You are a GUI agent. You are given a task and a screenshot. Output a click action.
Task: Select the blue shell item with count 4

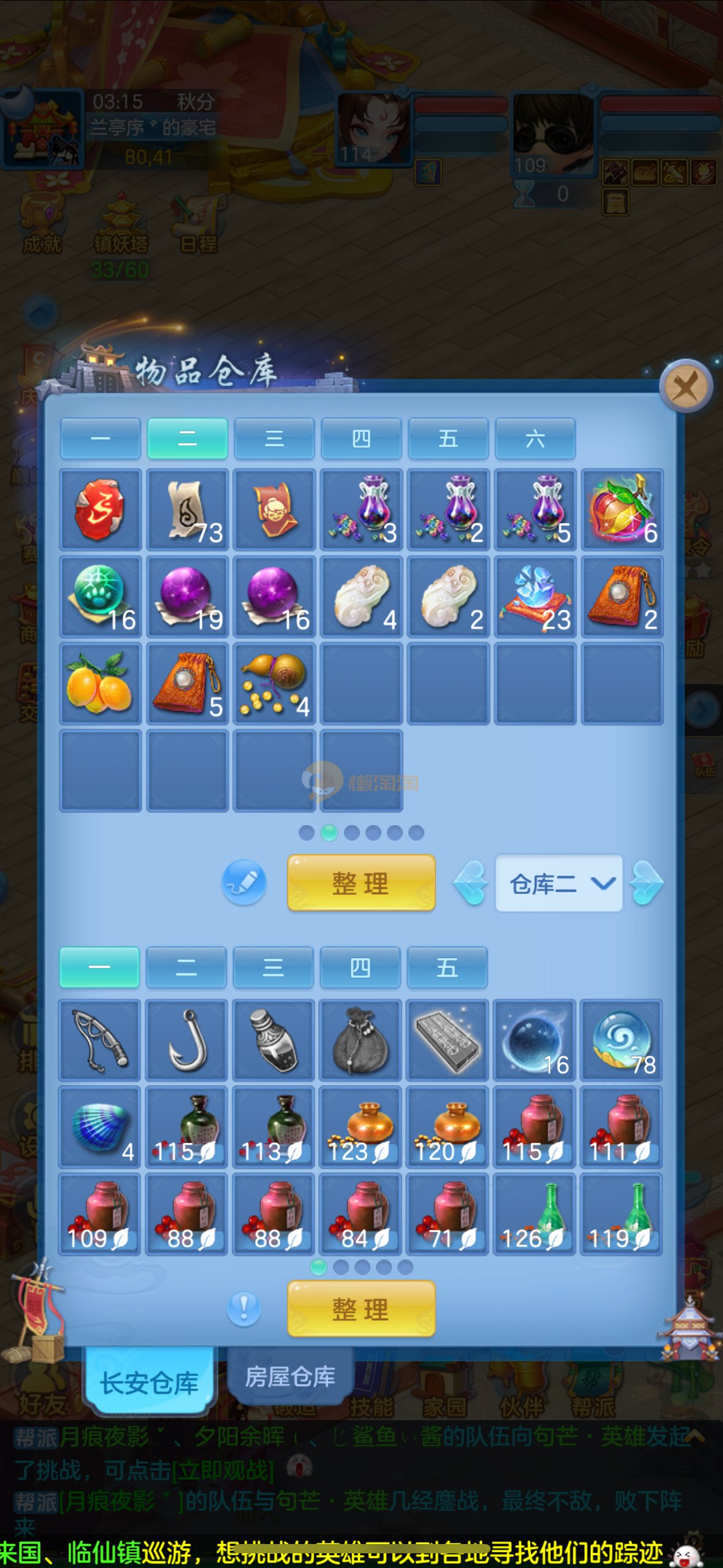(x=100, y=1127)
